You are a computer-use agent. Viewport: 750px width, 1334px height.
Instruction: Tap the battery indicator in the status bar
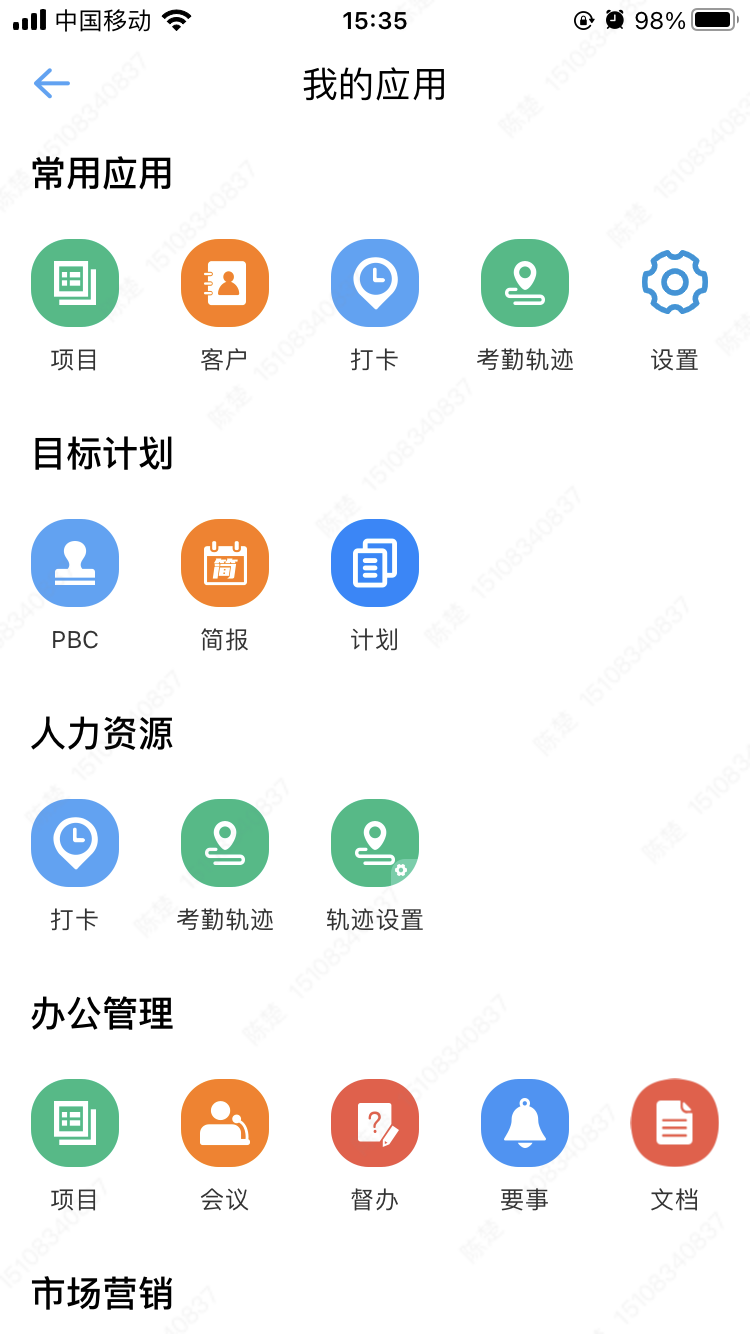click(712, 18)
